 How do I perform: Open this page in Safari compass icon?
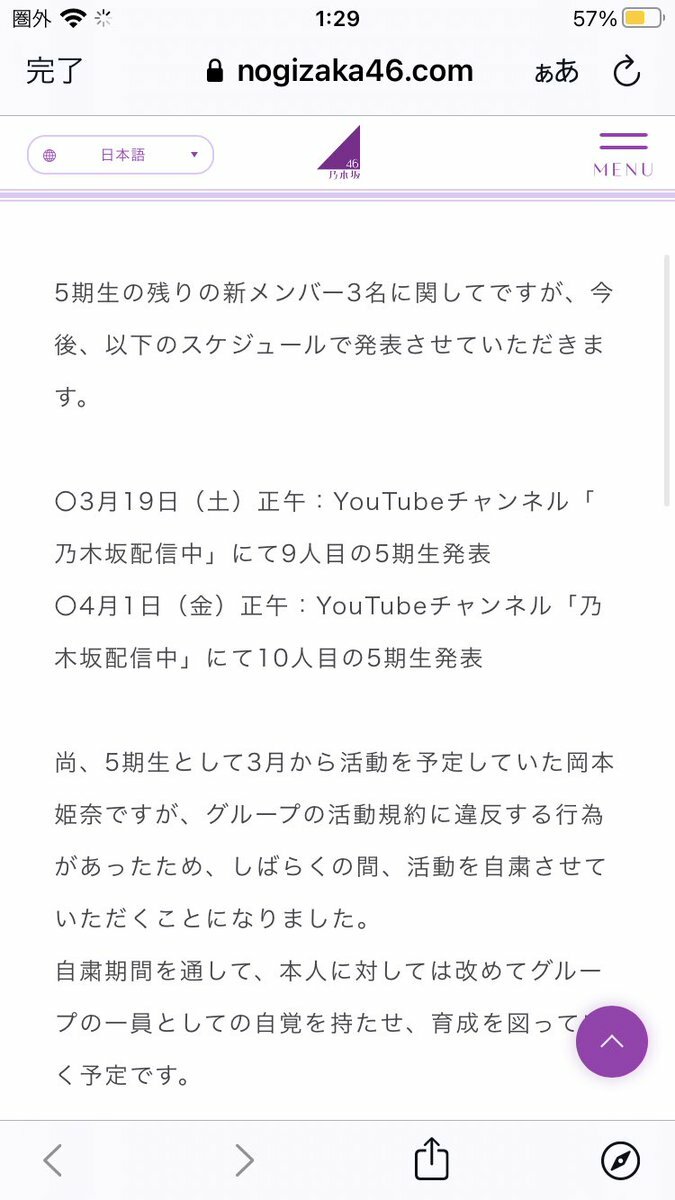pyautogui.click(x=620, y=1160)
